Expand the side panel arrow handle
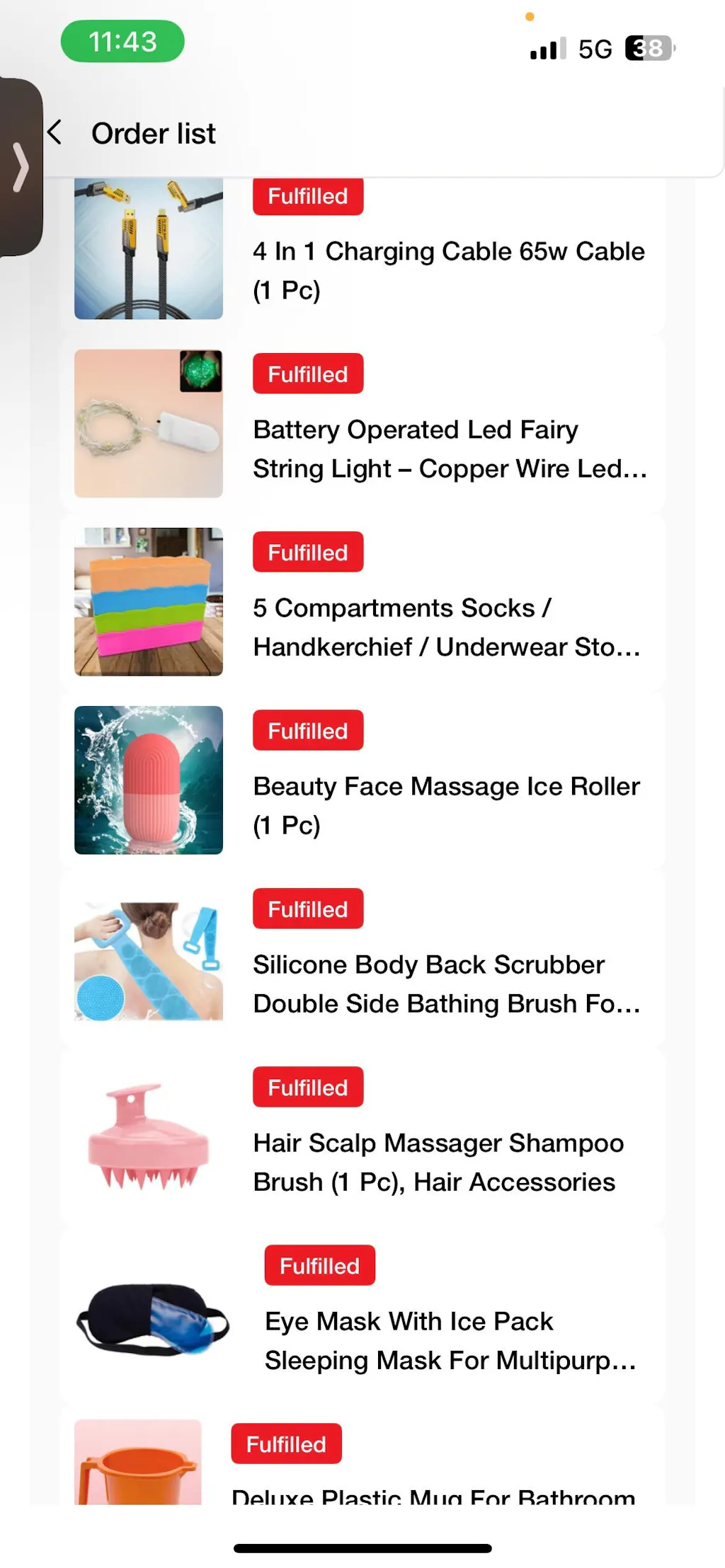Screen dimensions: 725x1568 click(x=21, y=168)
